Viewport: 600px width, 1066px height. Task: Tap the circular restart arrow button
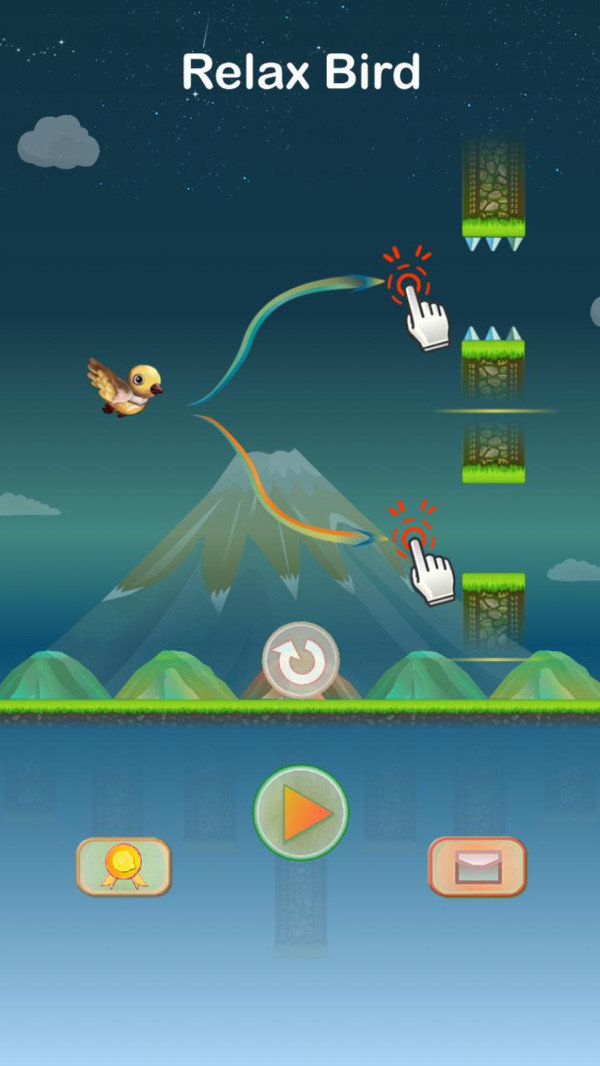(x=300, y=661)
